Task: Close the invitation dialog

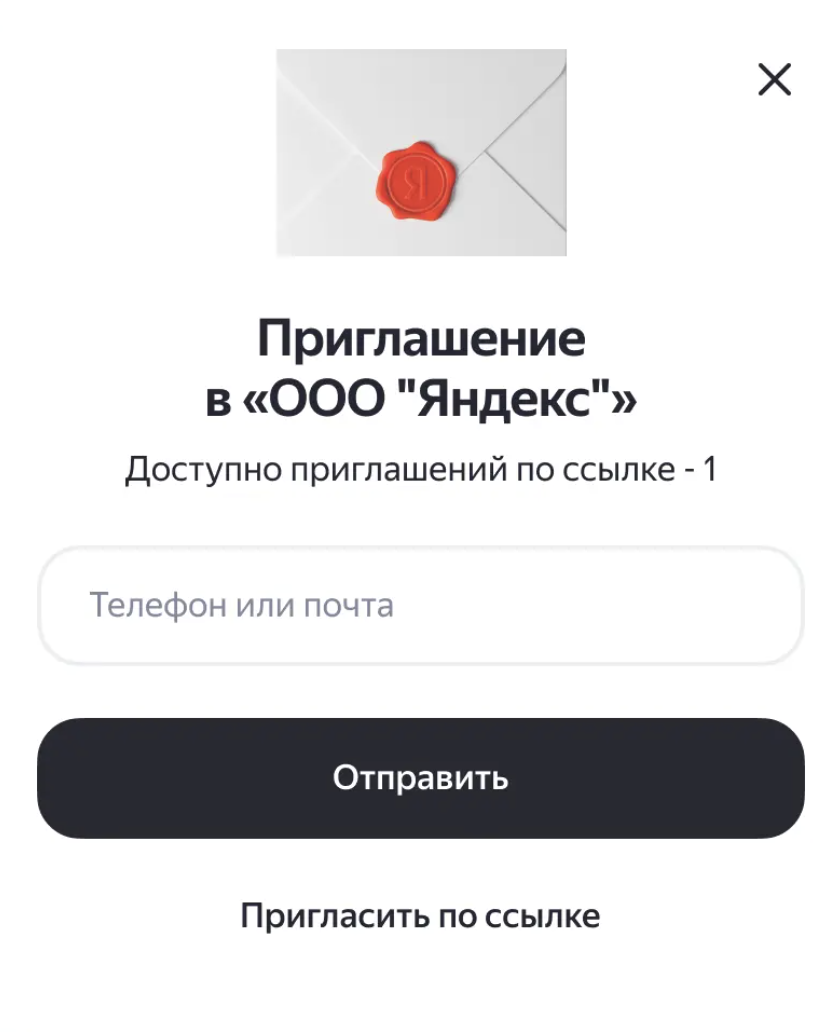Action: click(774, 80)
